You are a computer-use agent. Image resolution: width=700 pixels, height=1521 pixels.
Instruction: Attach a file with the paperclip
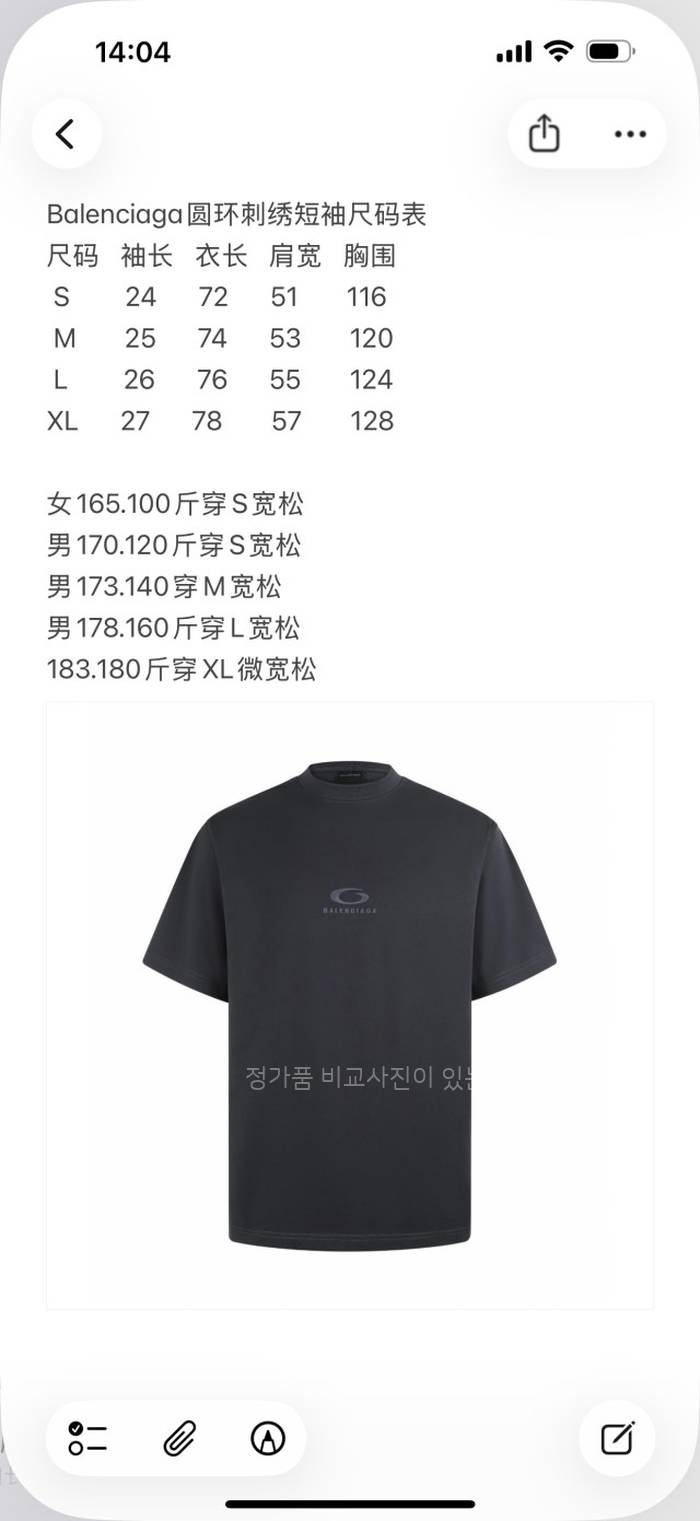(x=178, y=1438)
